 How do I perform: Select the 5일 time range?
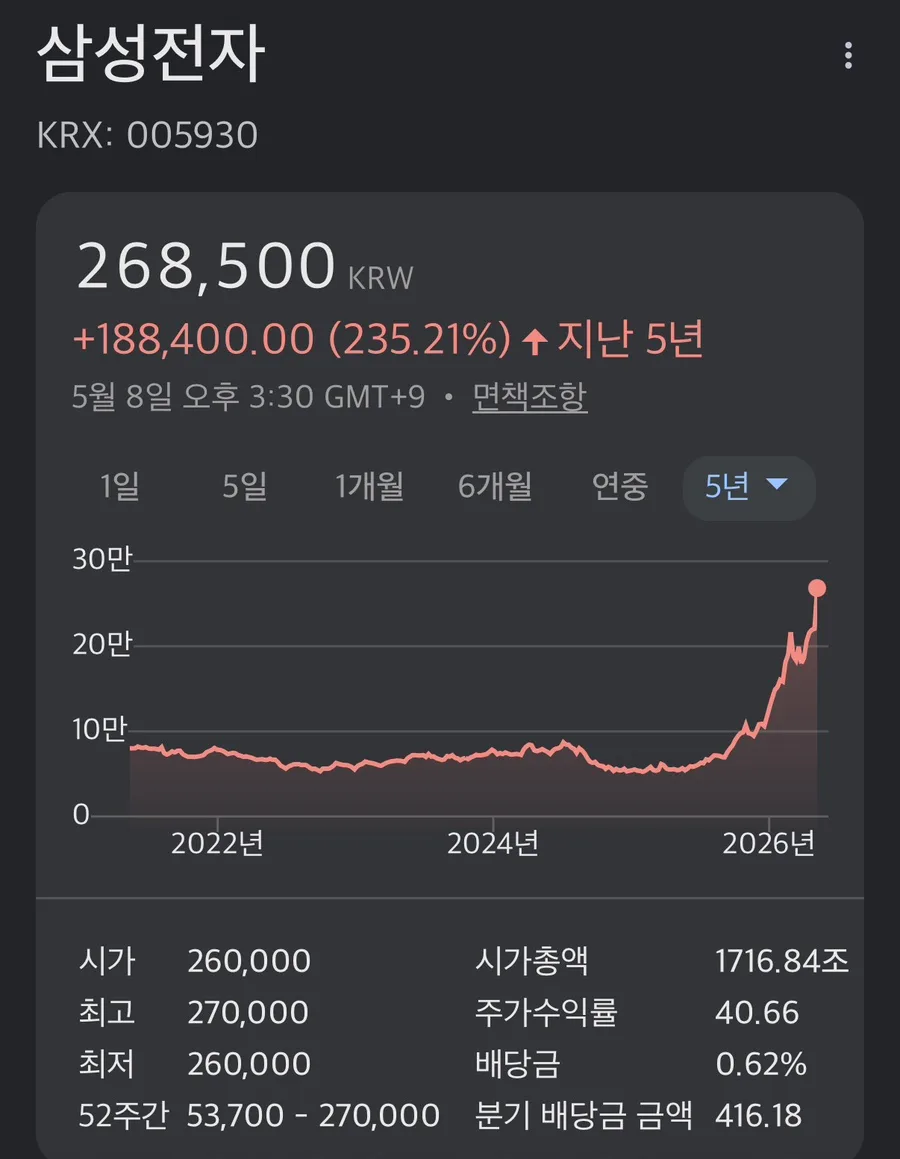pos(245,486)
